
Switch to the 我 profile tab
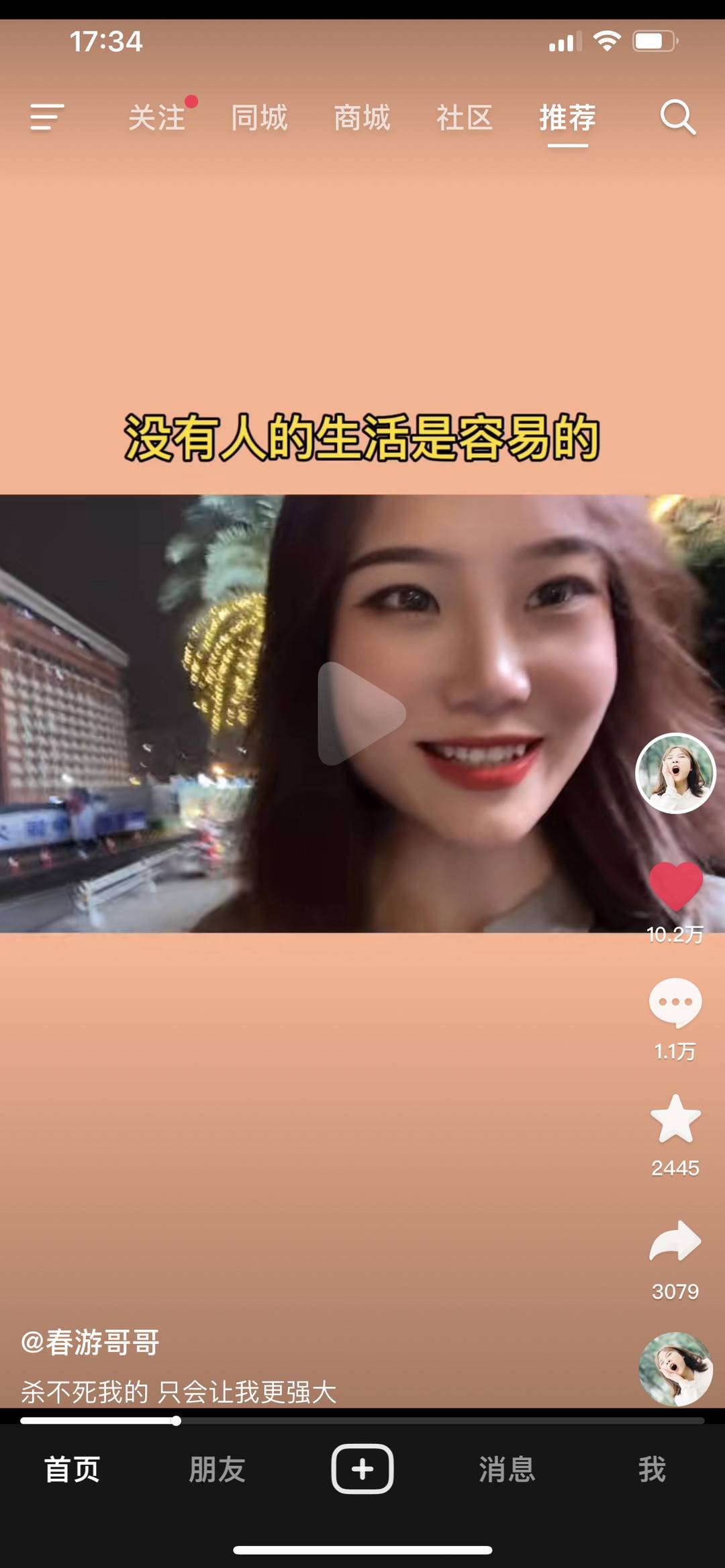click(x=652, y=1469)
